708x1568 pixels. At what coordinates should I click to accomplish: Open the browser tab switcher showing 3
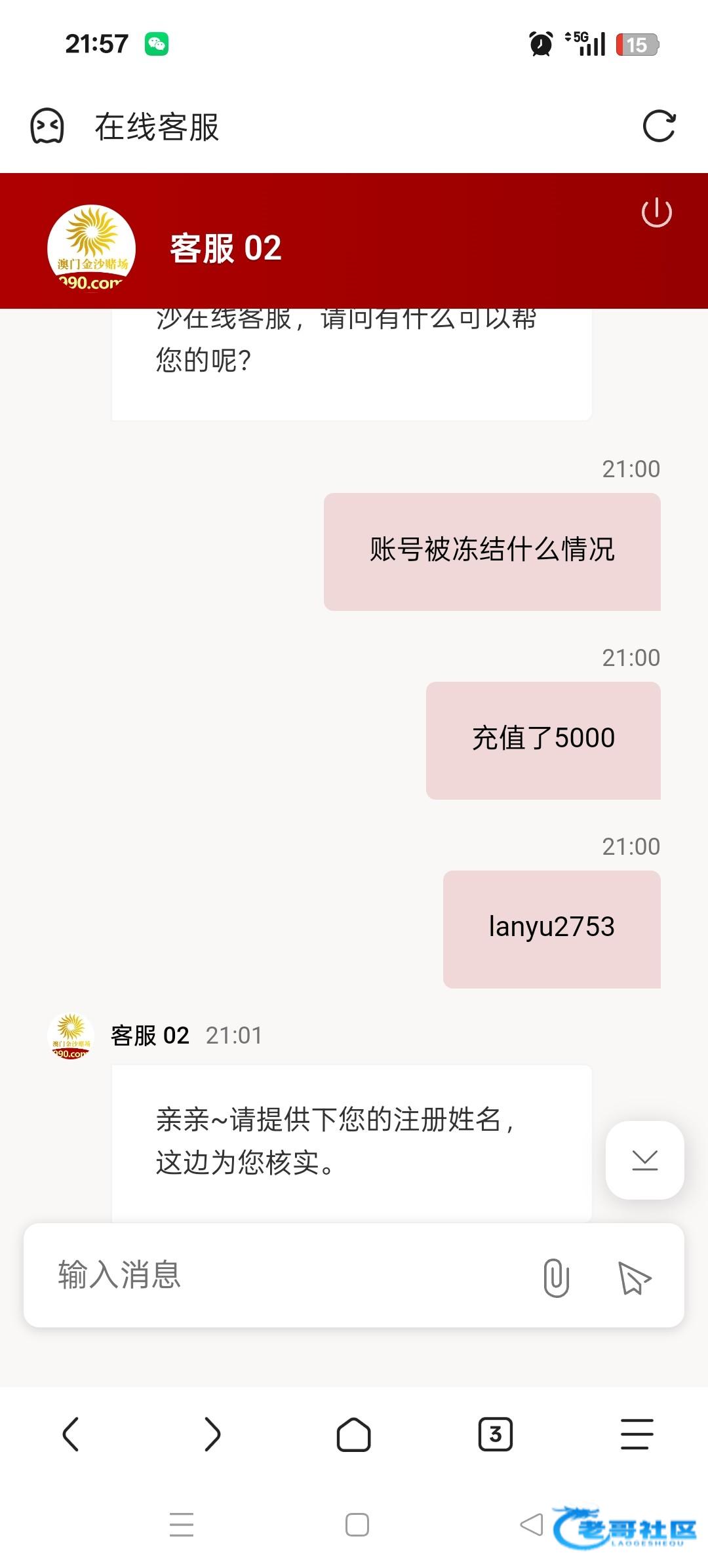point(496,1434)
